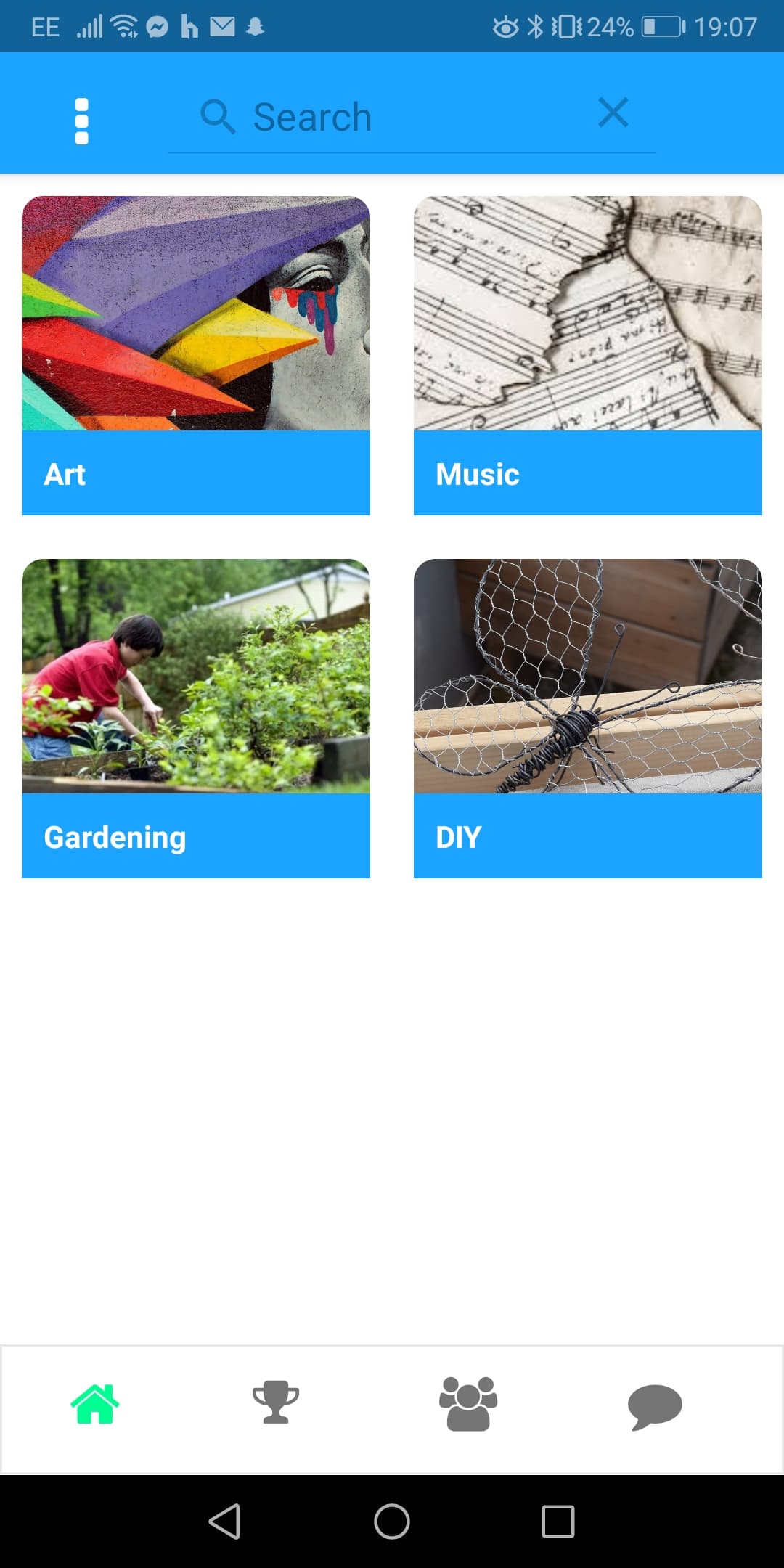Open the groups people tab
The height and width of the screenshot is (1568, 784).
[x=468, y=1404]
